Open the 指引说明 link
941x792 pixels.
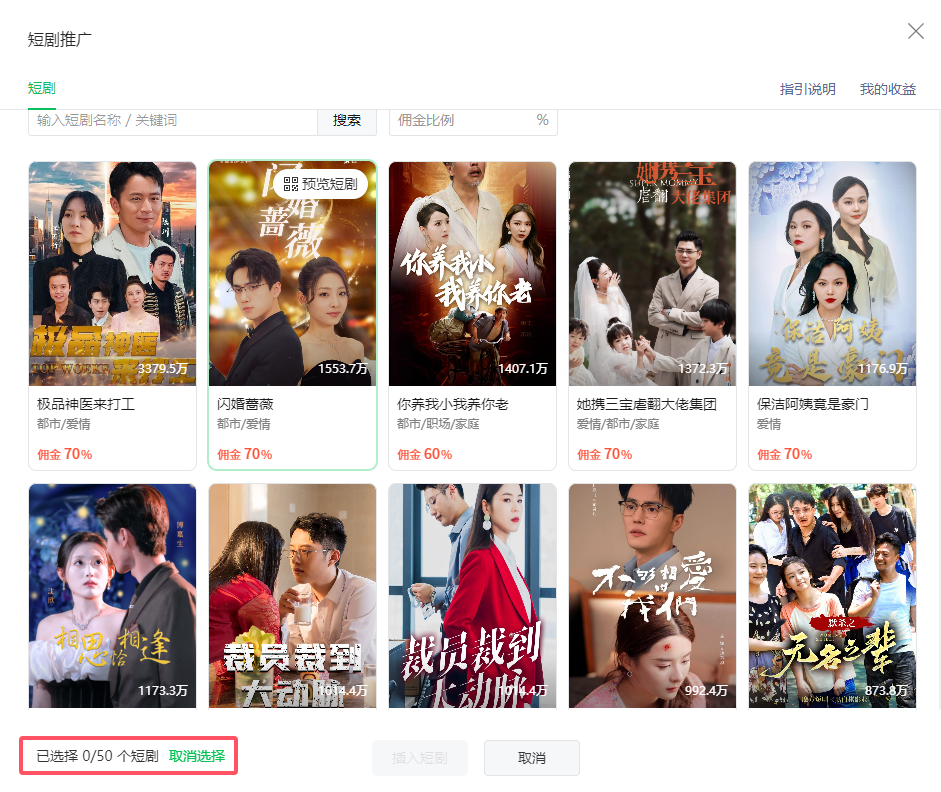[x=807, y=89]
